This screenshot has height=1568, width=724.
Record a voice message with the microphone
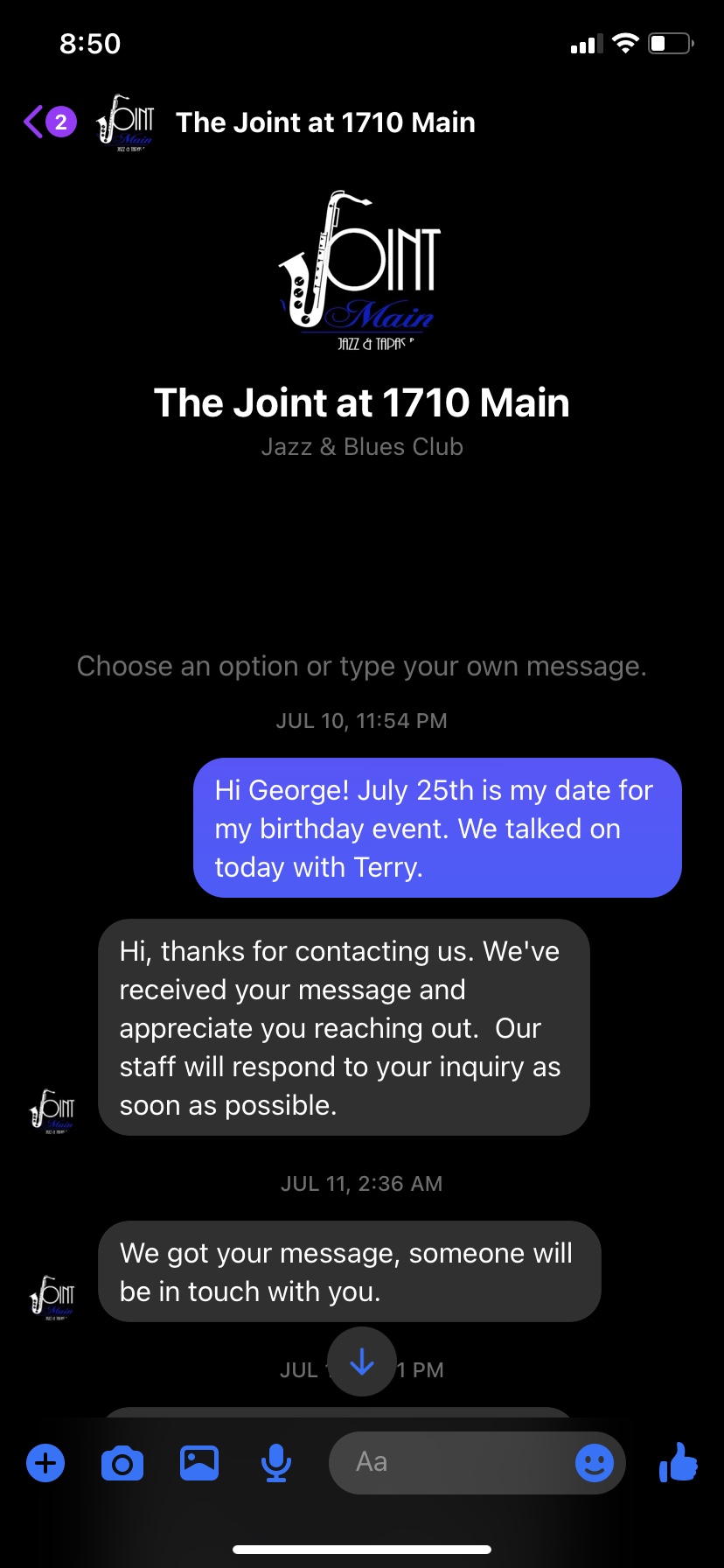[276, 1463]
